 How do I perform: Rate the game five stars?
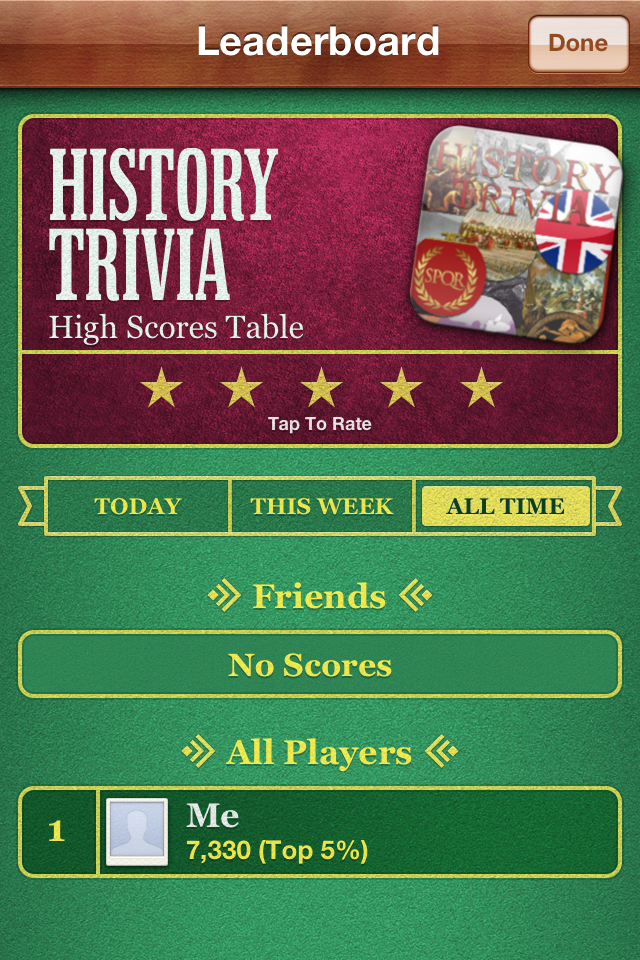coord(481,387)
